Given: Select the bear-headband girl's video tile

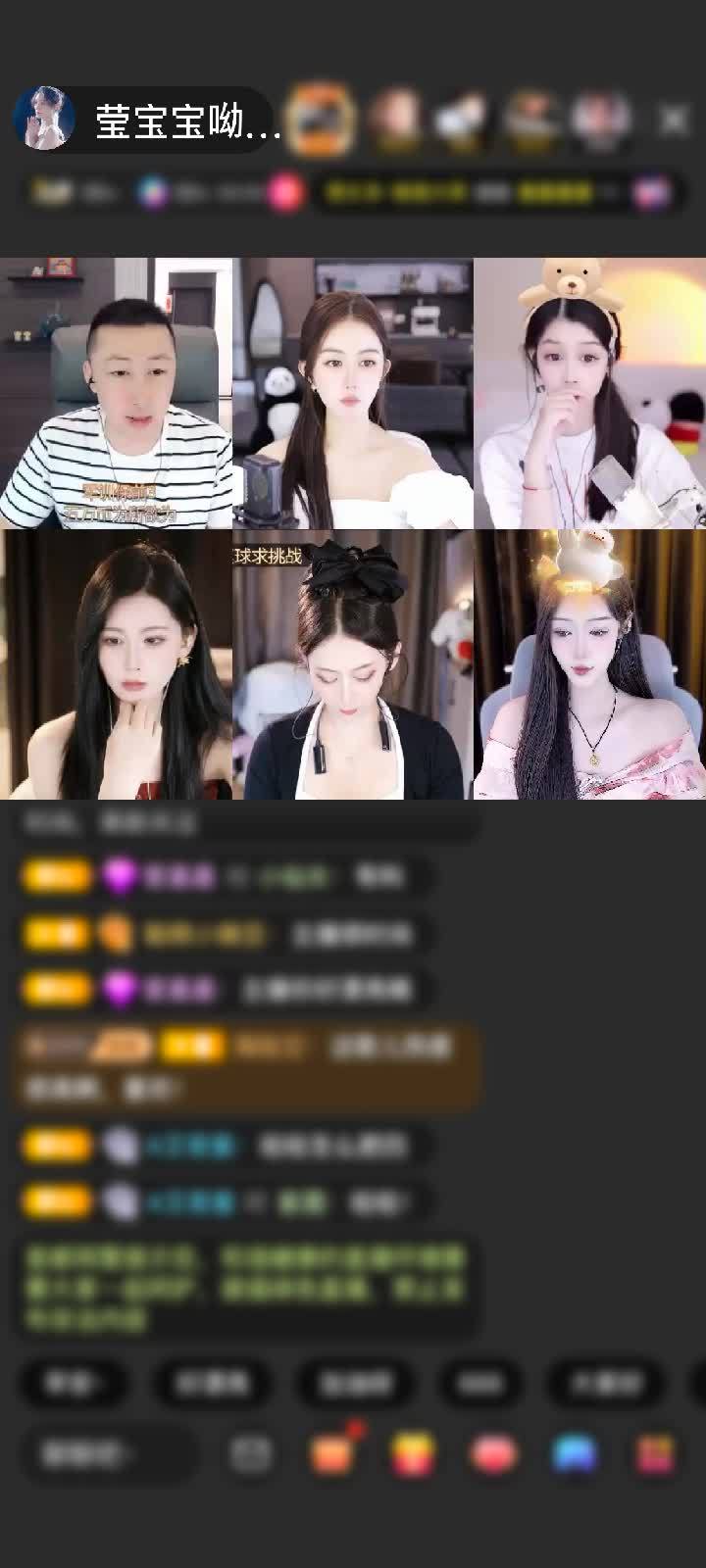Looking at the screenshot, I should (589, 394).
